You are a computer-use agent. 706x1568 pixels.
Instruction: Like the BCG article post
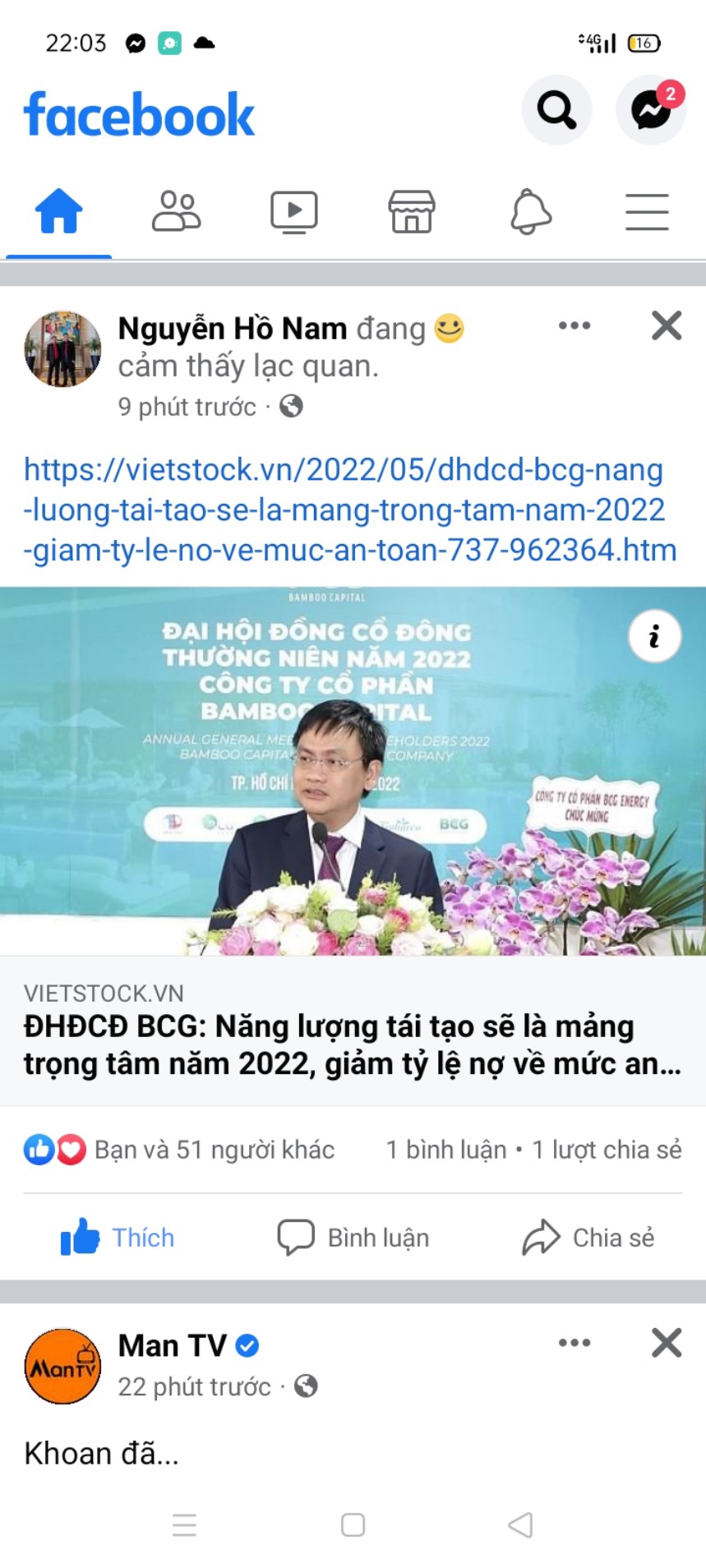click(x=117, y=1237)
